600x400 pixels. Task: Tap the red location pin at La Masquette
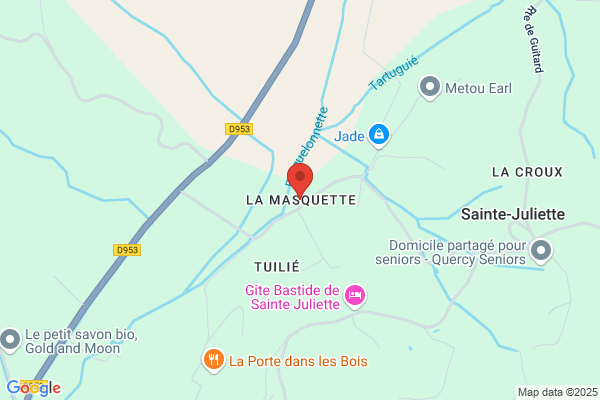tap(300, 177)
